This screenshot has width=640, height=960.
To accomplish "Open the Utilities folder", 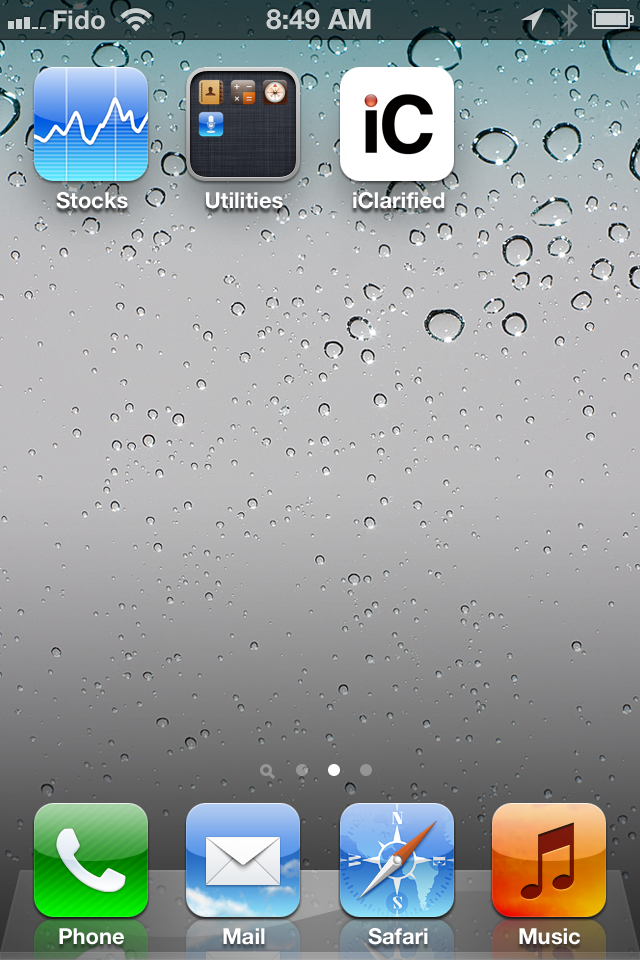I will point(243,124).
